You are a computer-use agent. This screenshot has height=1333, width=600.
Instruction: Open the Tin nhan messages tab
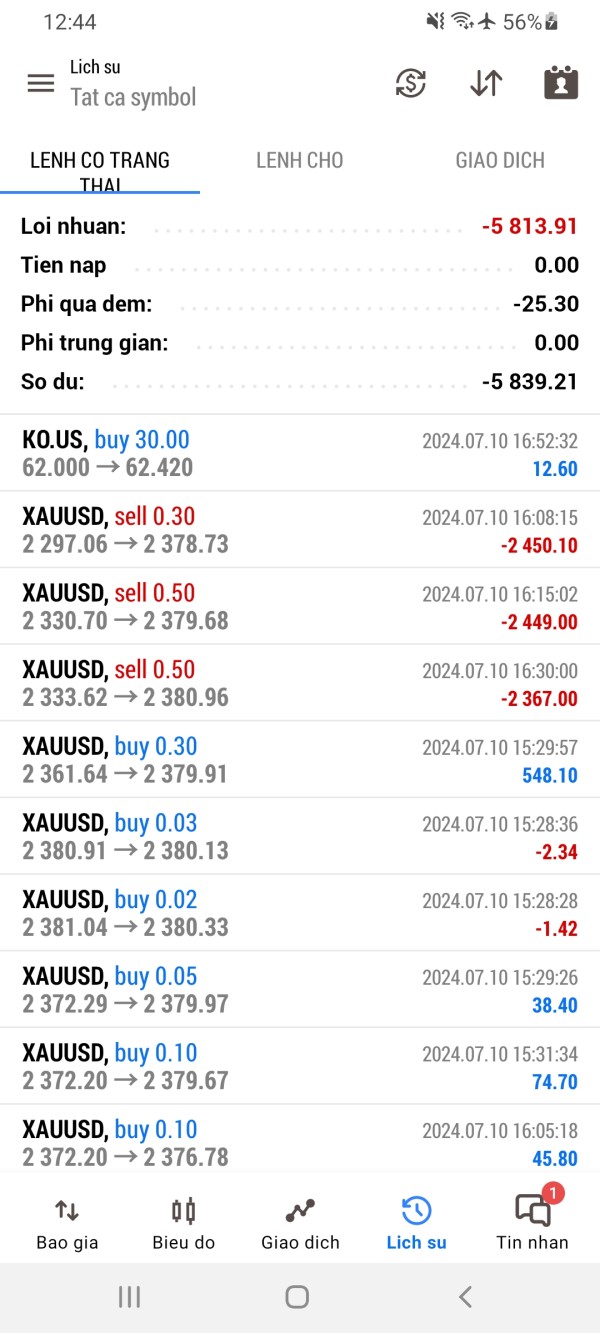[532, 1223]
